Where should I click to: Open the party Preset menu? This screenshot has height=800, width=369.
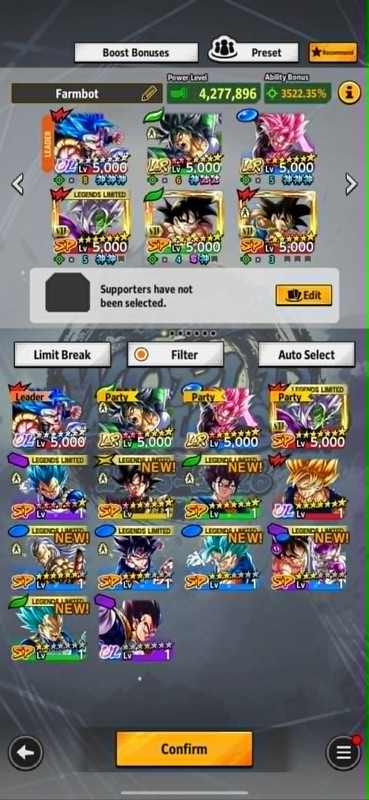click(253, 53)
